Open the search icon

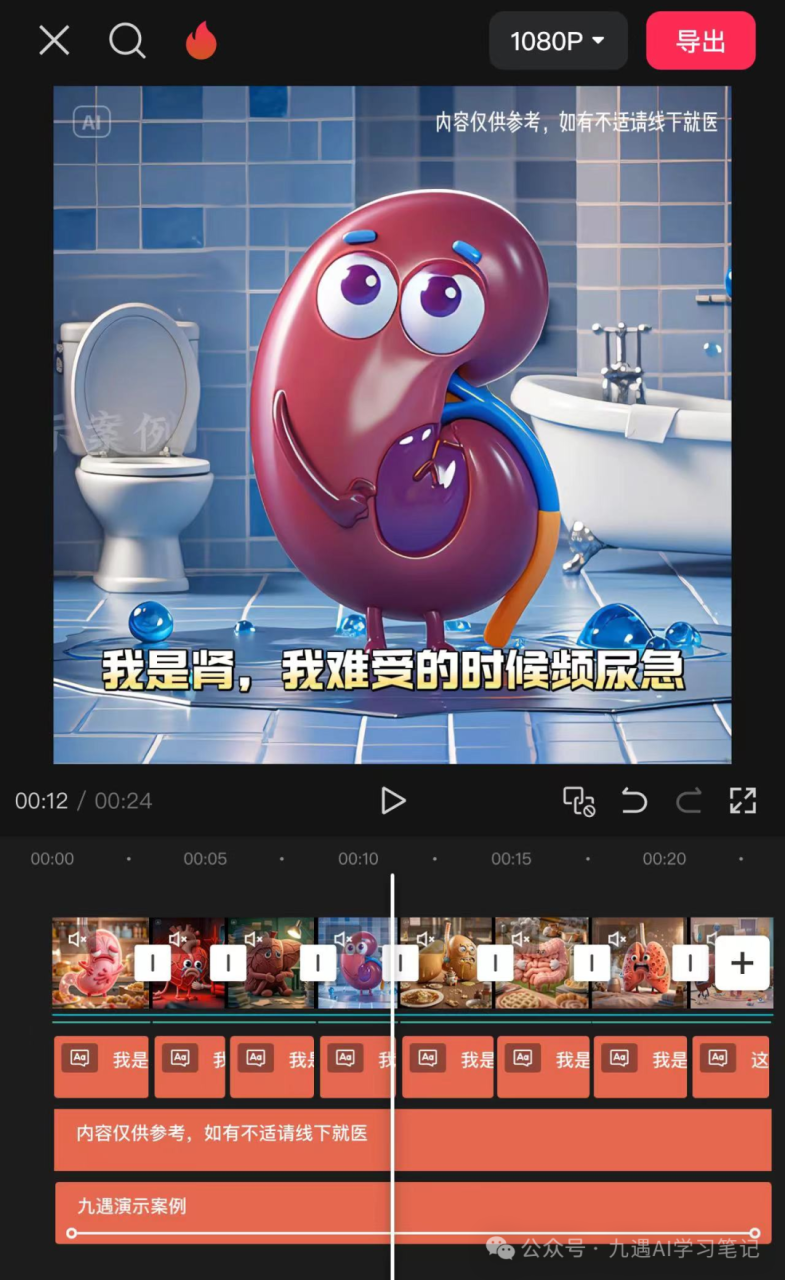coord(127,41)
